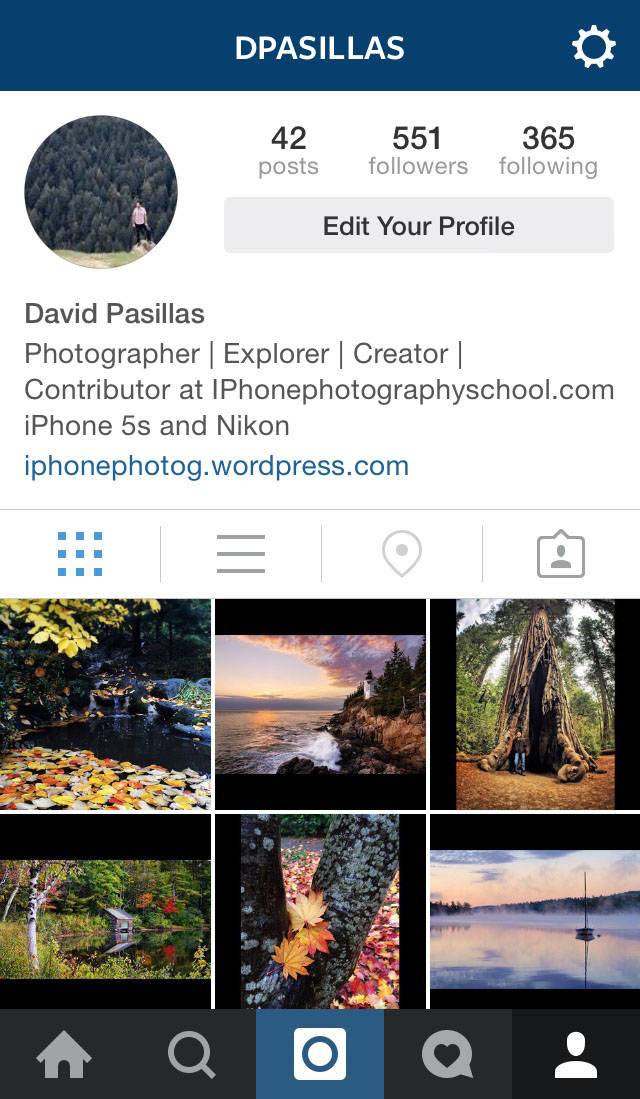
Task: View the 365 following list
Action: click(548, 150)
